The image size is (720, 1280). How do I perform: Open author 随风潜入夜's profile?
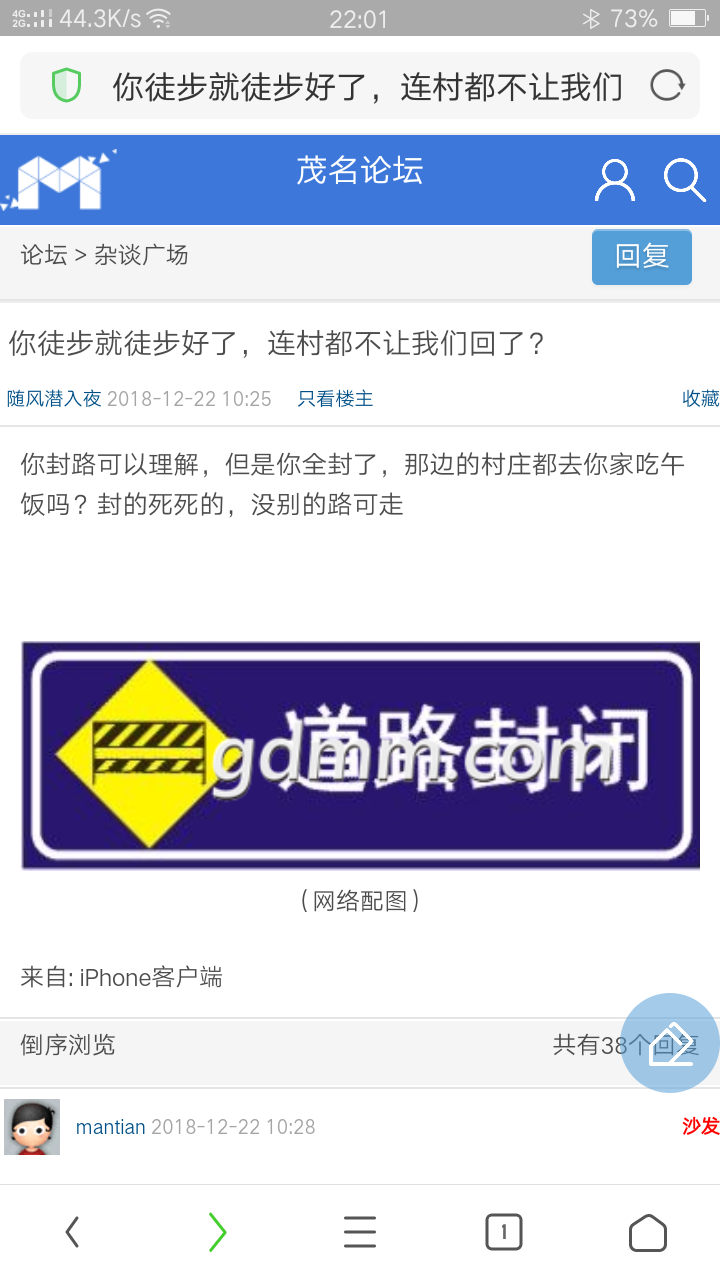(x=54, y=399)
